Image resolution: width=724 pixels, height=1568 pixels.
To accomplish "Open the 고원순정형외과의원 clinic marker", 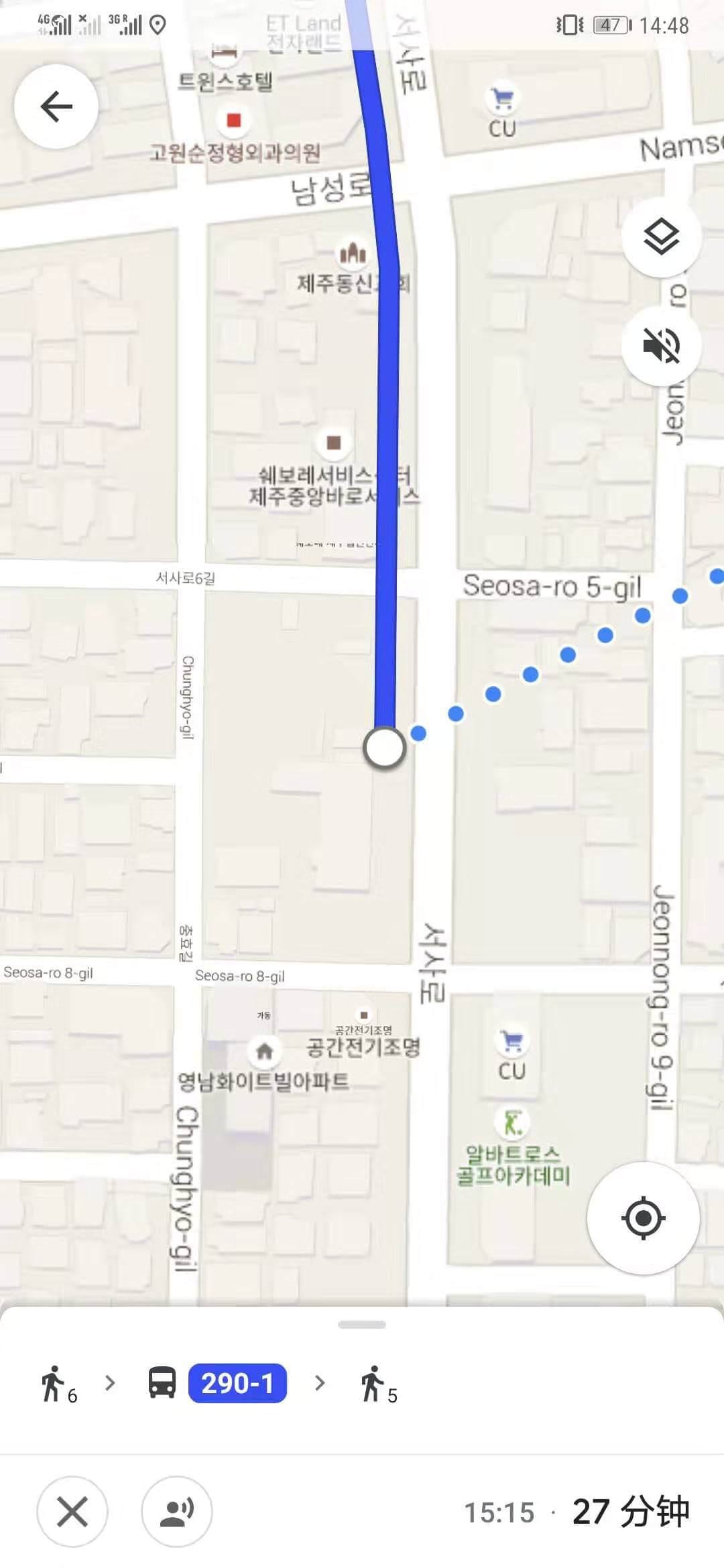I will 233,121.
